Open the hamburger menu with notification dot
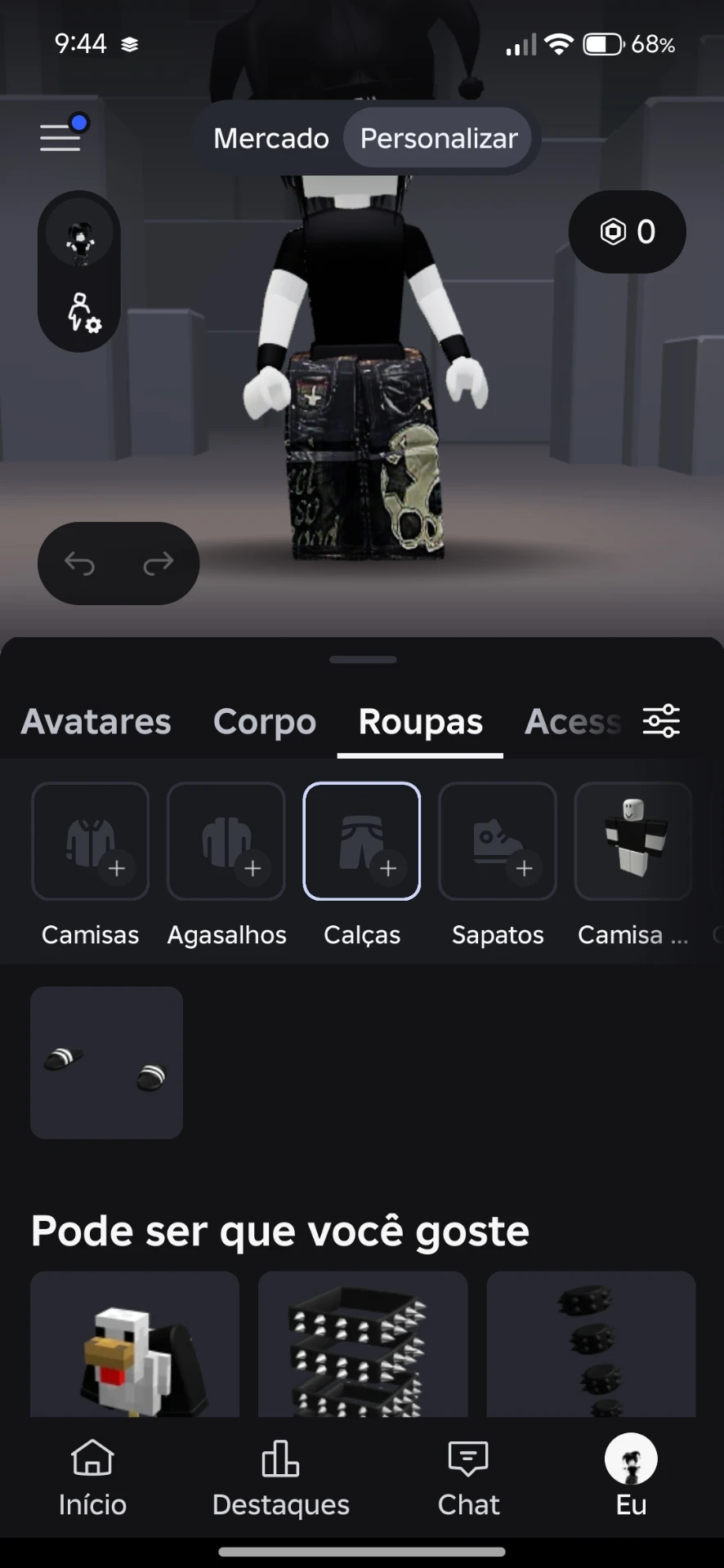Screen dimensions: 724x1568 (63, 135)
